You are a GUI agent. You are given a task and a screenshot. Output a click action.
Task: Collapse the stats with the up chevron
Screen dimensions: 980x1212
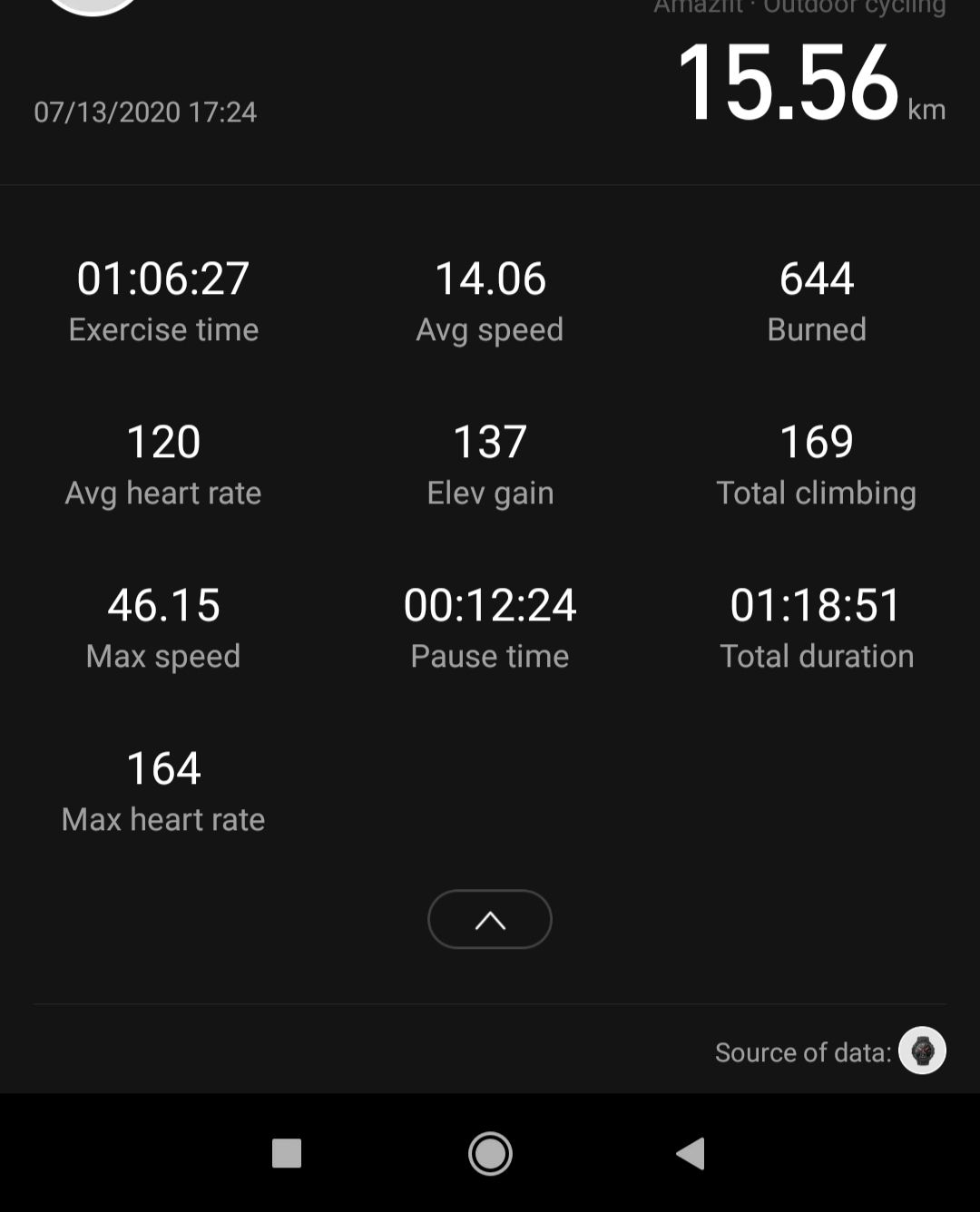coord(490,919)
